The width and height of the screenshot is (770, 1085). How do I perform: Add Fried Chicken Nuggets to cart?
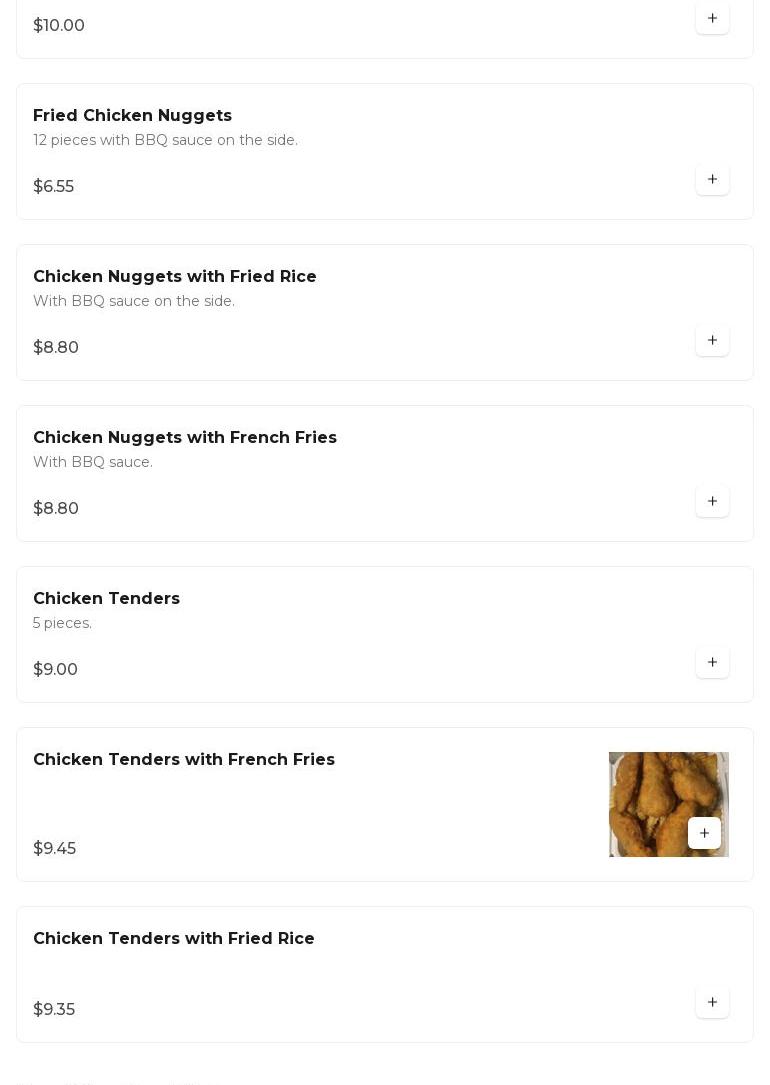(712, 180)
